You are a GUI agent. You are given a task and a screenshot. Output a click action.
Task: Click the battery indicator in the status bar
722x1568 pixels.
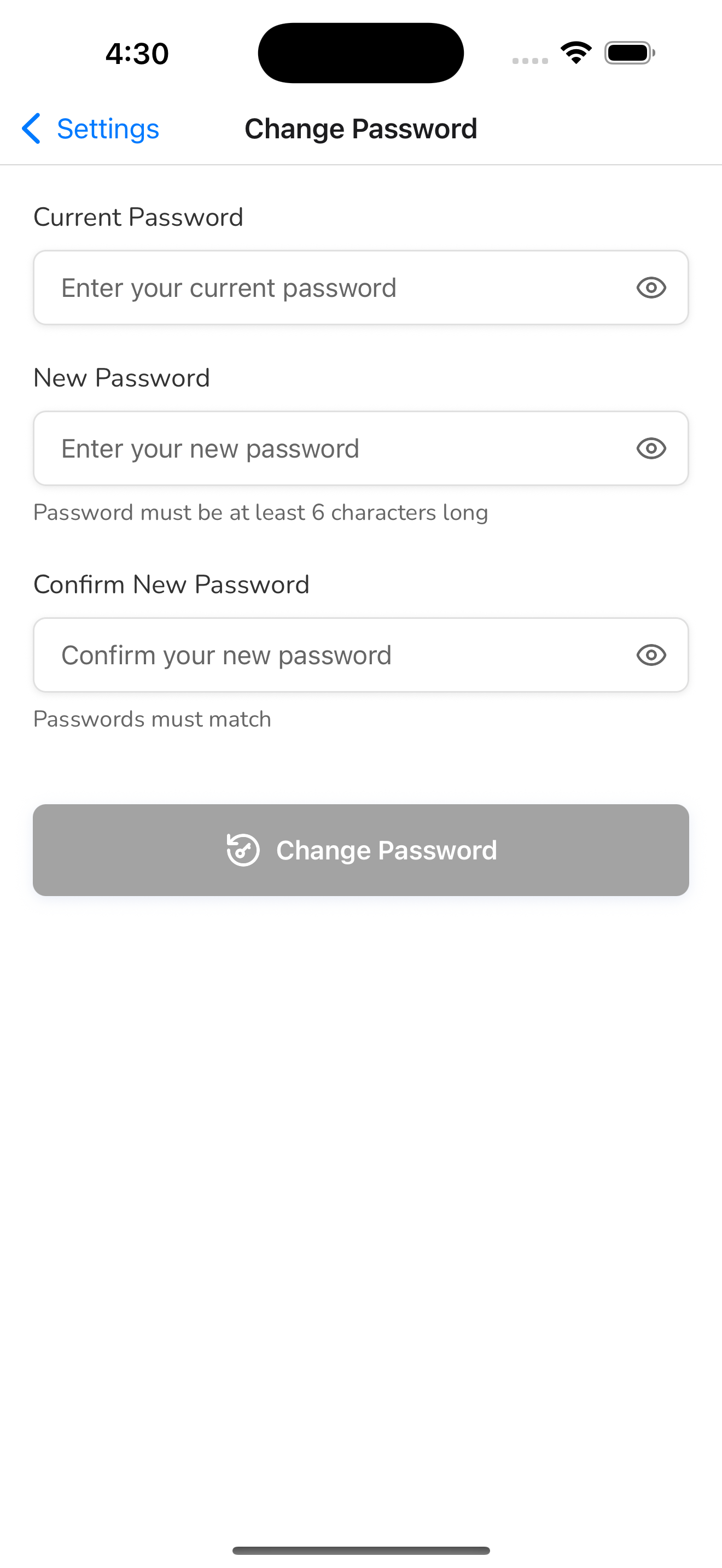(630, 52)
